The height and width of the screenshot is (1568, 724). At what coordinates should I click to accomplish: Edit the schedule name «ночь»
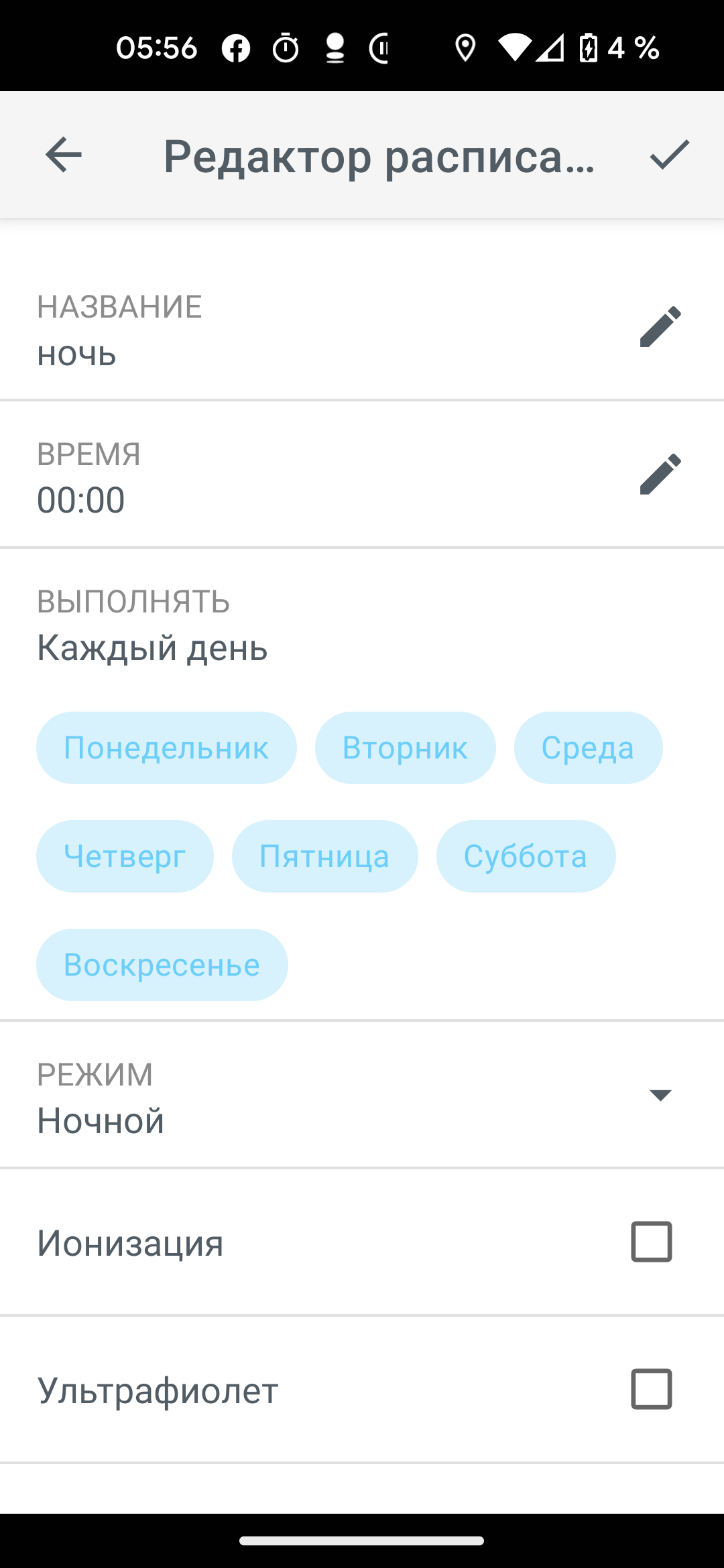[660, 327]
